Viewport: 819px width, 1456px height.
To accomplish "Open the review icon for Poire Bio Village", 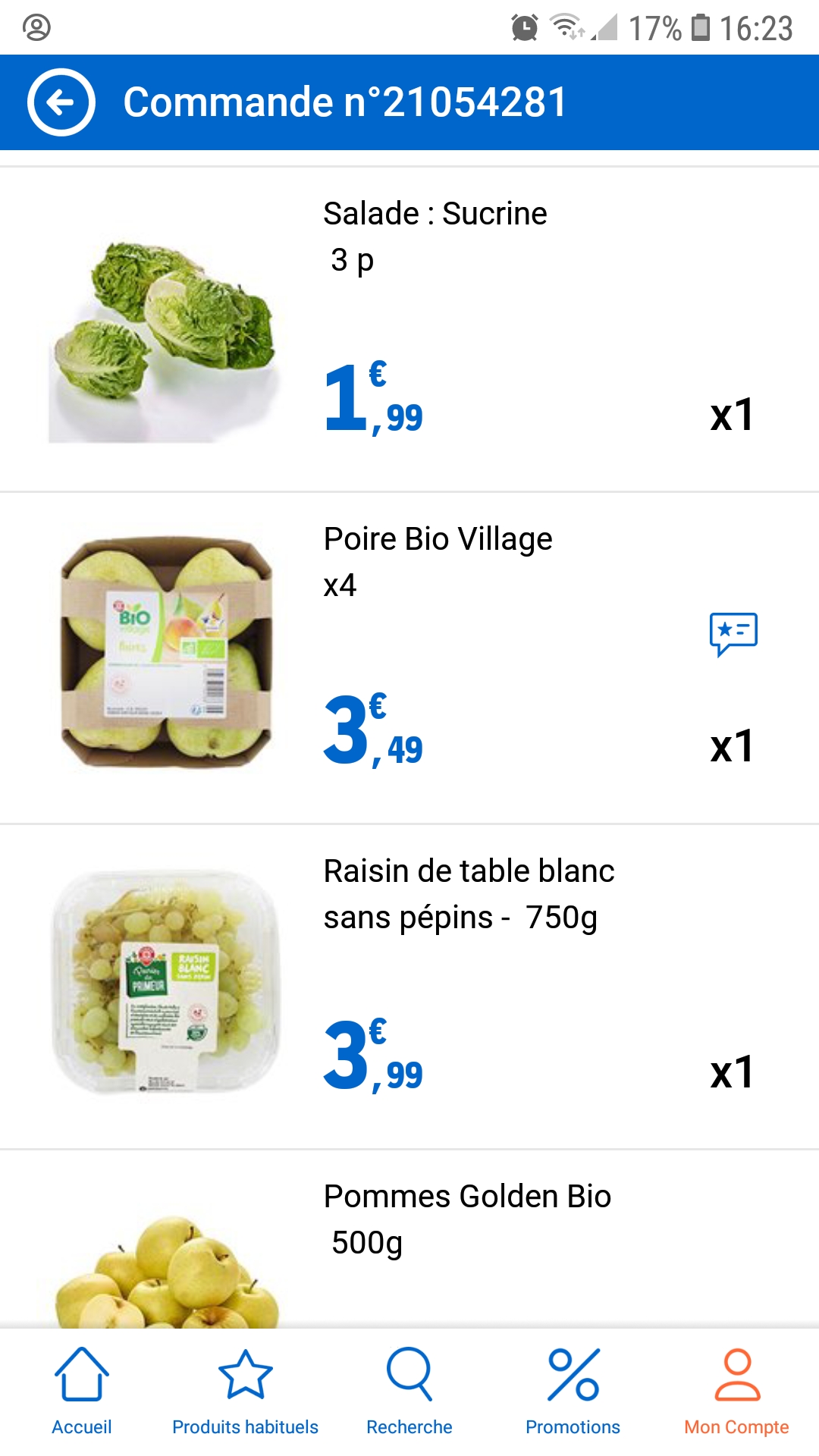I will tap(733, 633).
